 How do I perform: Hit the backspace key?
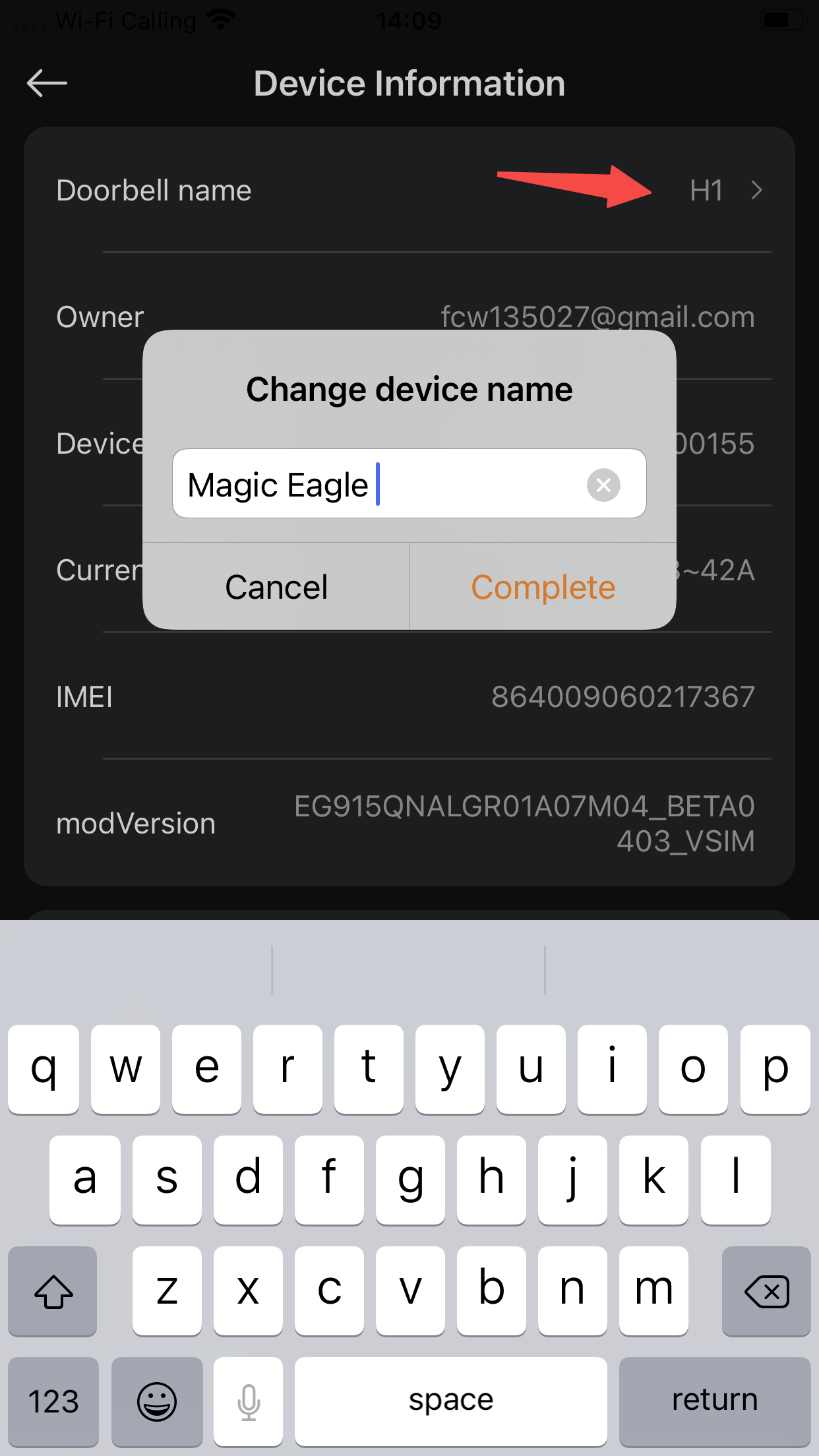point(766,1291)
